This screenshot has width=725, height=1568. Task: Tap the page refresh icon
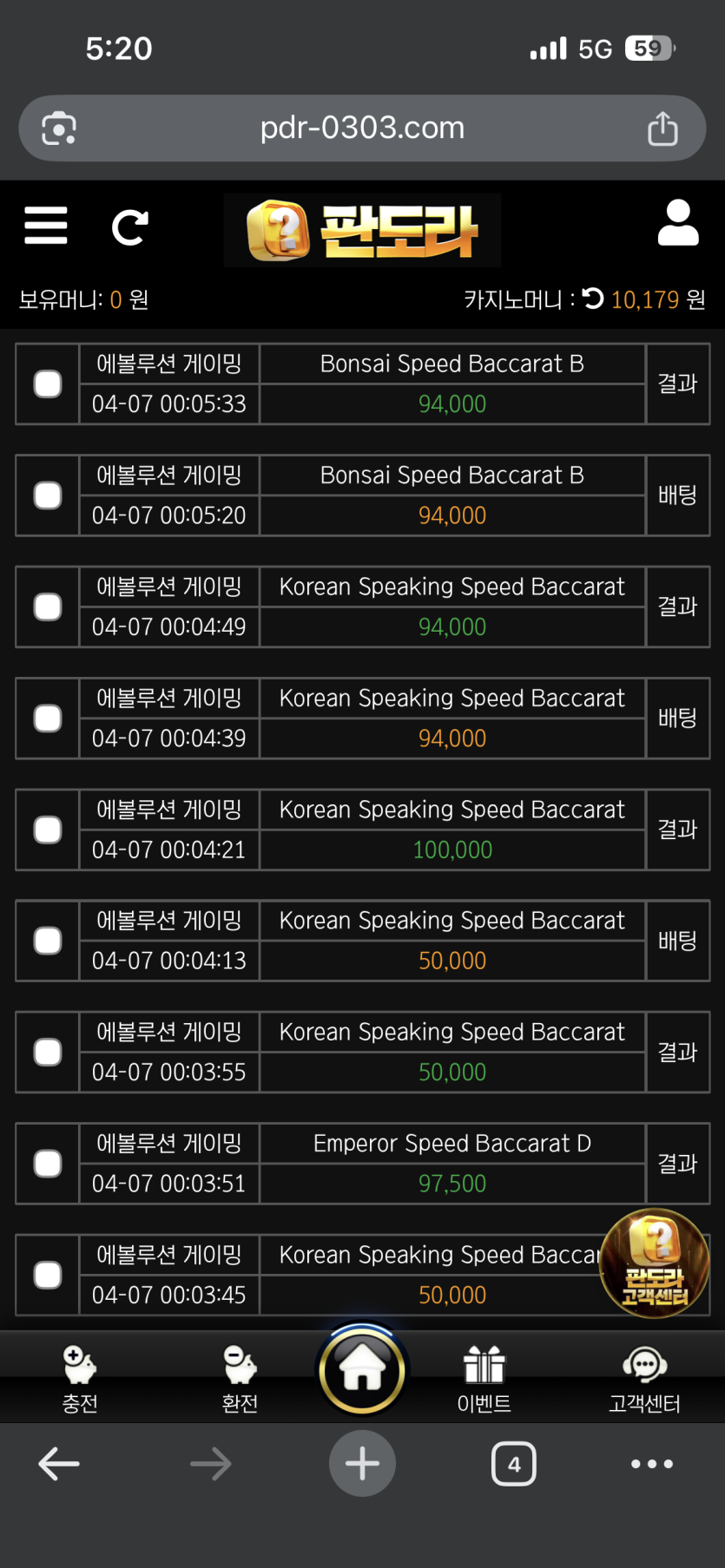(x=130, y=227)
